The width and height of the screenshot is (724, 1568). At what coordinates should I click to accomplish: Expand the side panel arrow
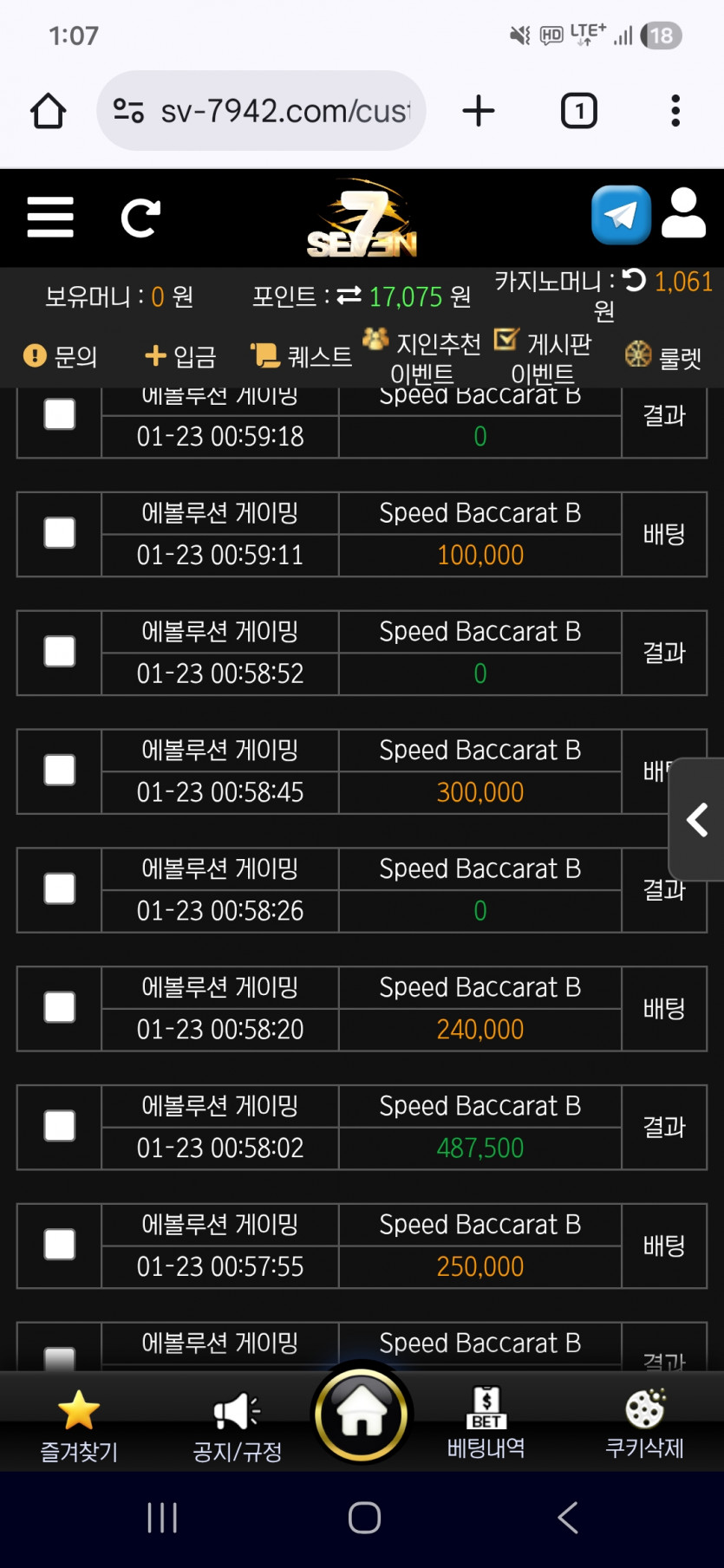click(x=697, y=819)
